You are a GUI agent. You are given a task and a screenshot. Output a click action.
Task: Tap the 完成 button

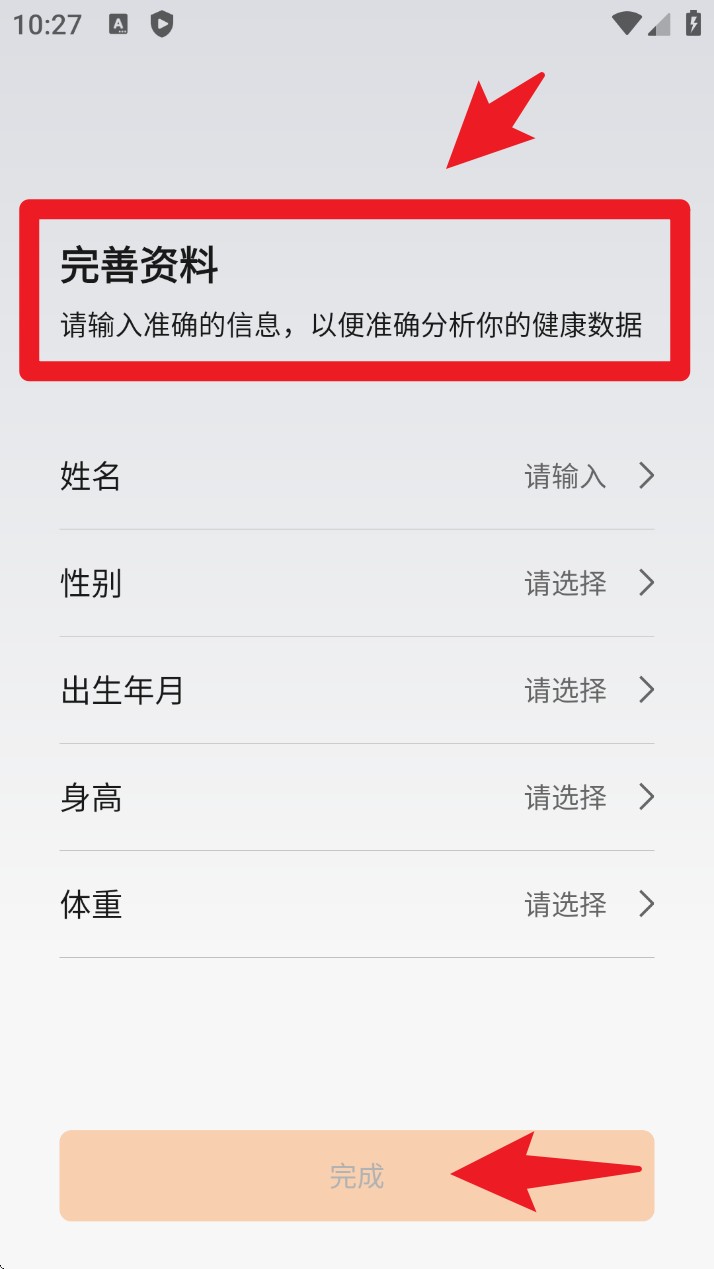(357, 1175)
